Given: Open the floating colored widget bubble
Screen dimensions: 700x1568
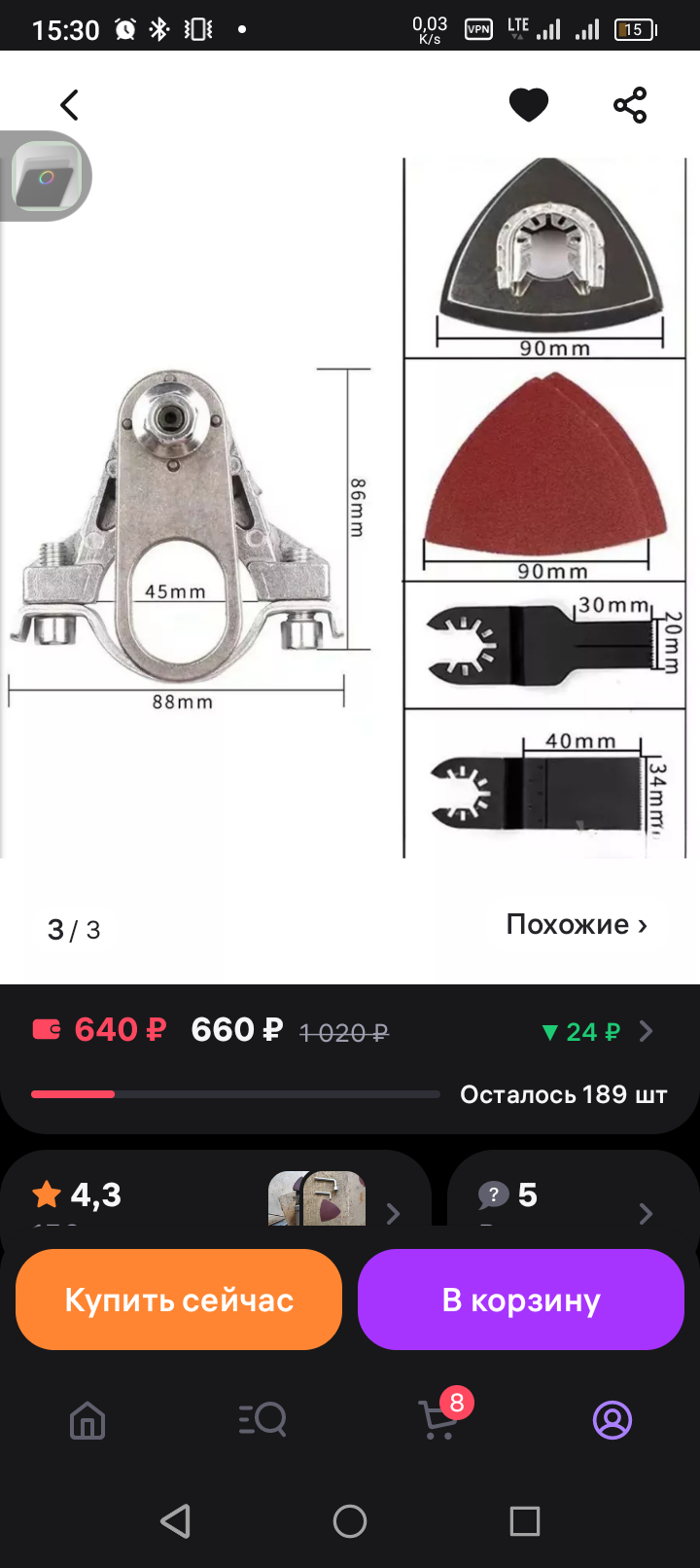Looking at the screenshot, I should 45,176.
